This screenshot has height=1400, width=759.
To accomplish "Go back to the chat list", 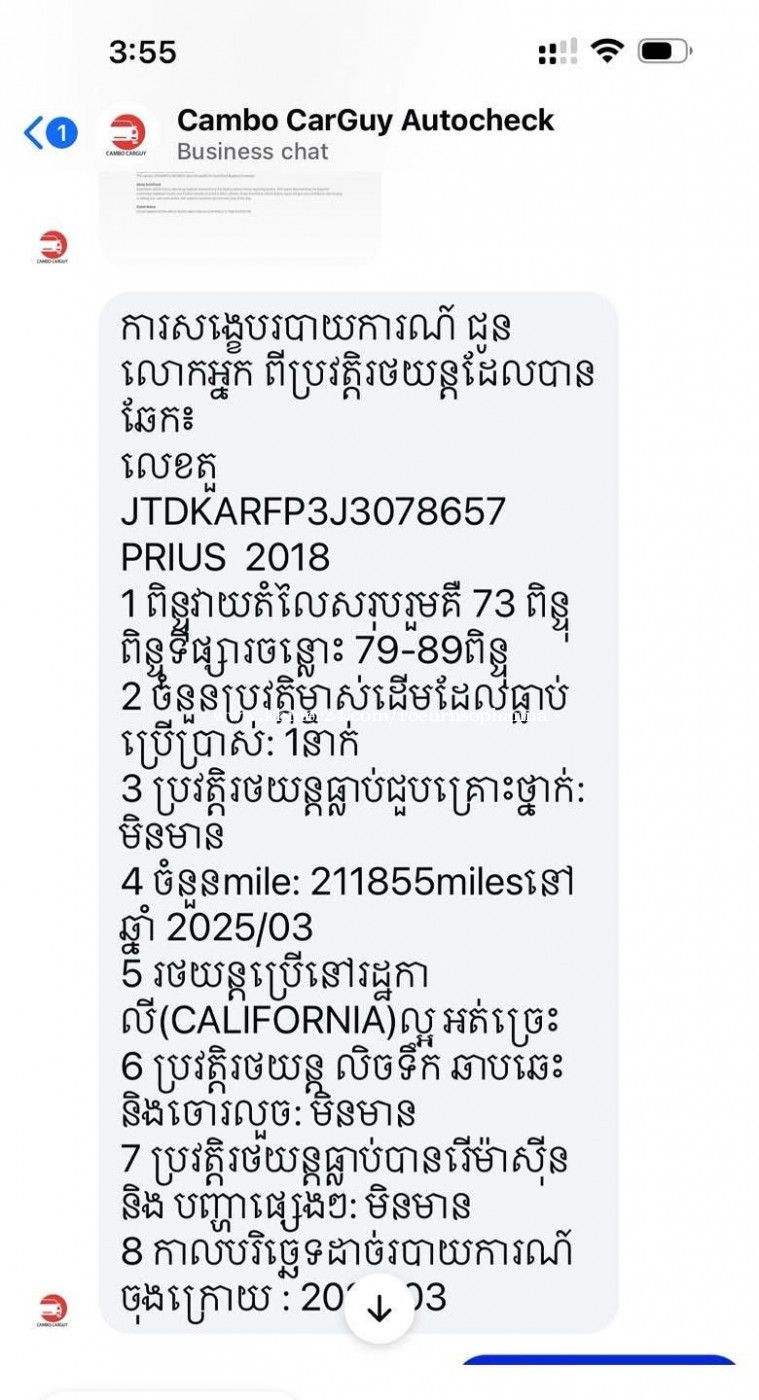I will (x=49, y=132).
